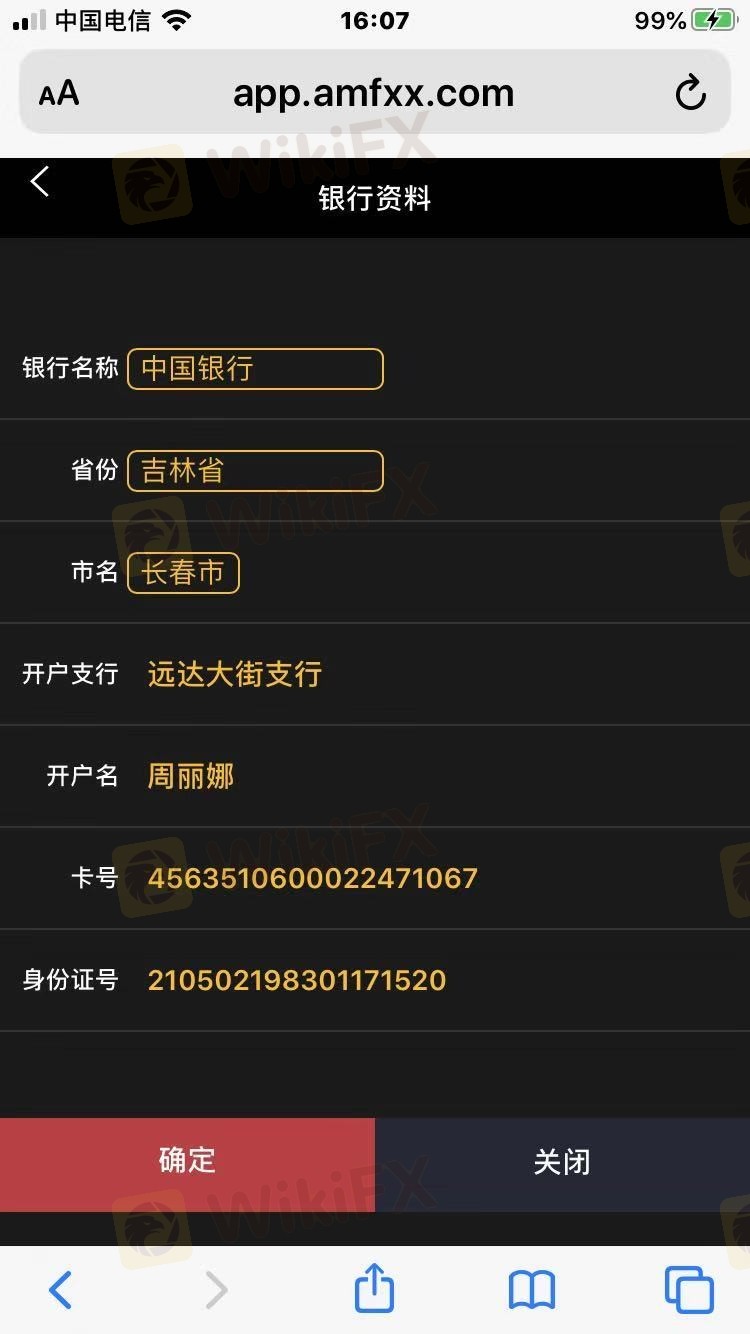Open the 市名 selector showing 长春市
The width and height of the screenshot is (750, 1334).
[x=183, y=573]
